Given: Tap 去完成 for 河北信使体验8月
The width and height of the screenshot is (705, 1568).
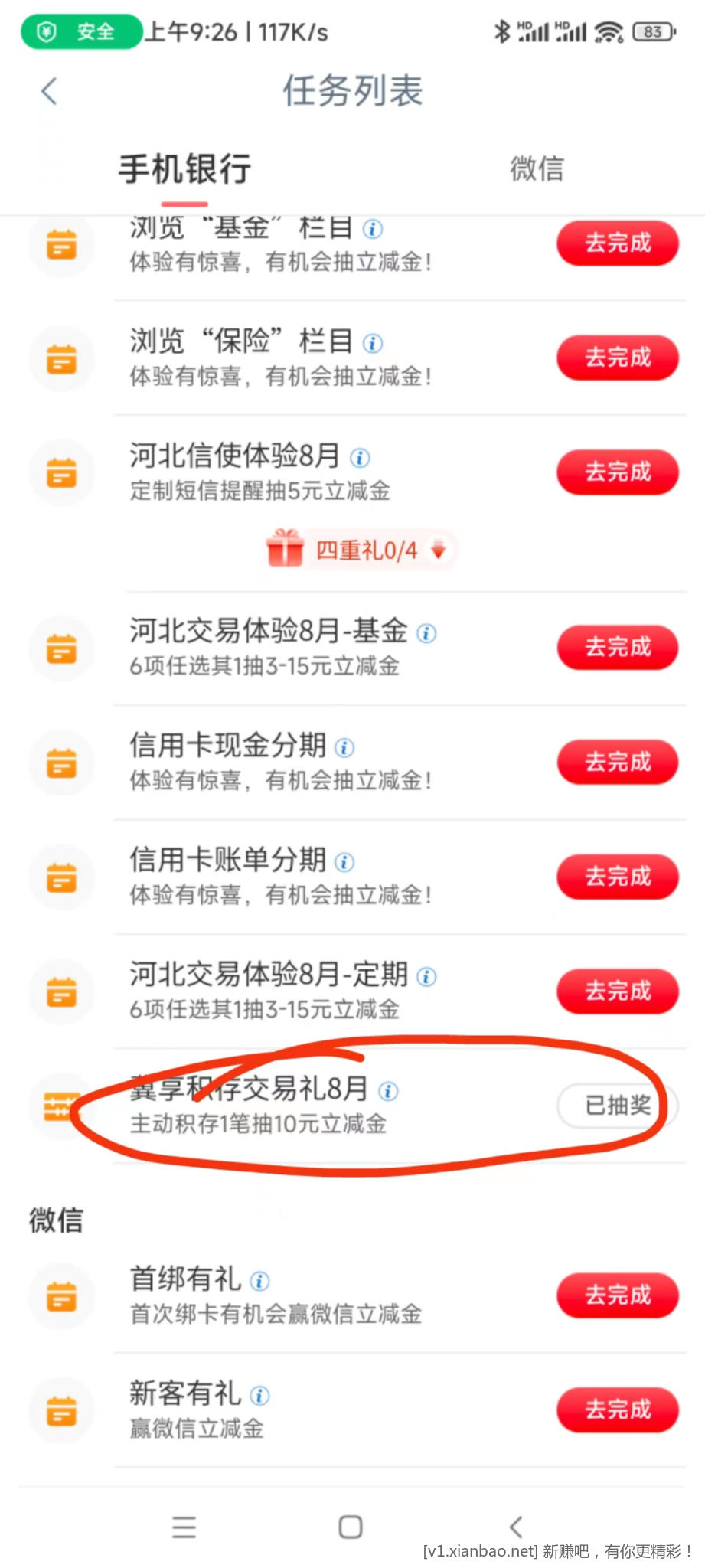Looking at the screenshot, I should 617,472.
